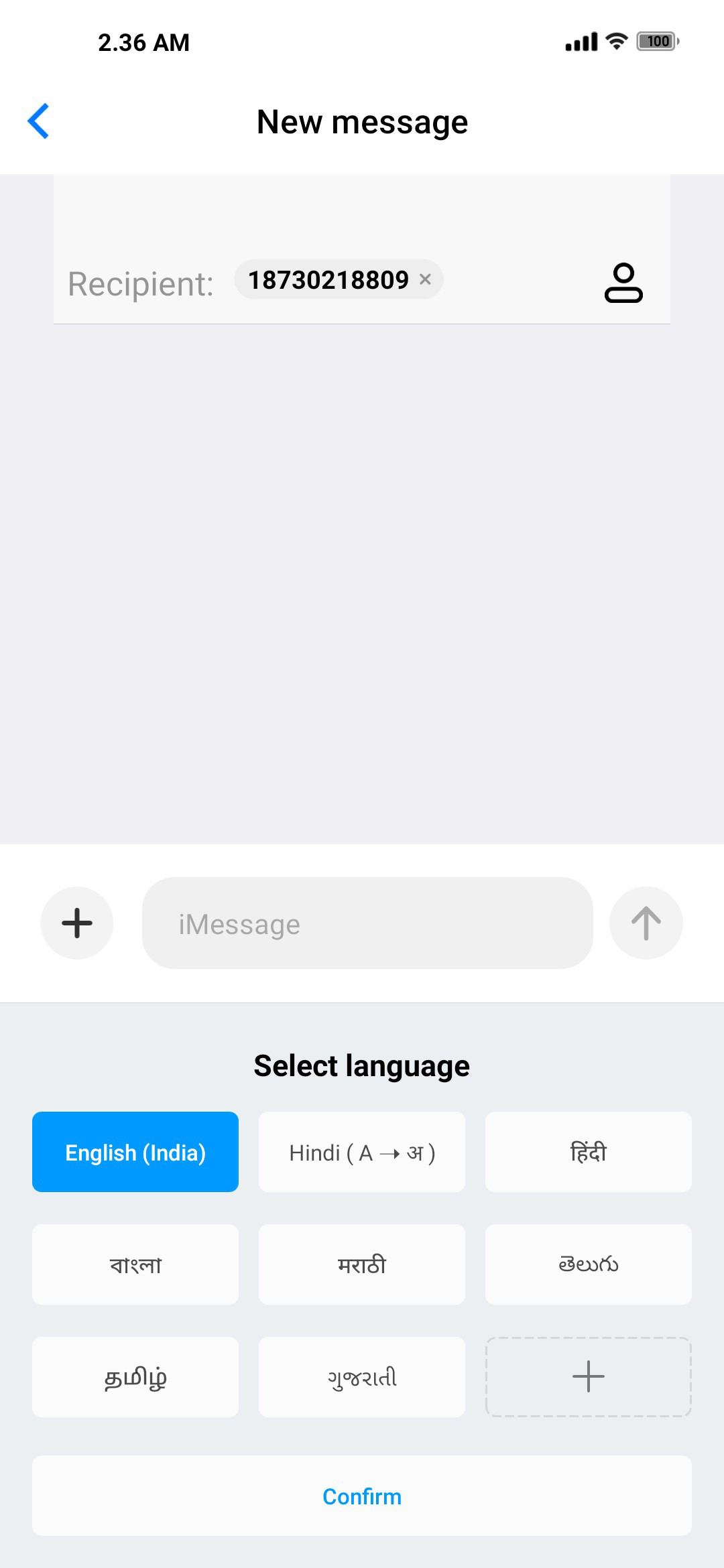This screenshot has height=1568, width=724.
Task: Send the message with arrow button
Action: click(x=646, y=923)
